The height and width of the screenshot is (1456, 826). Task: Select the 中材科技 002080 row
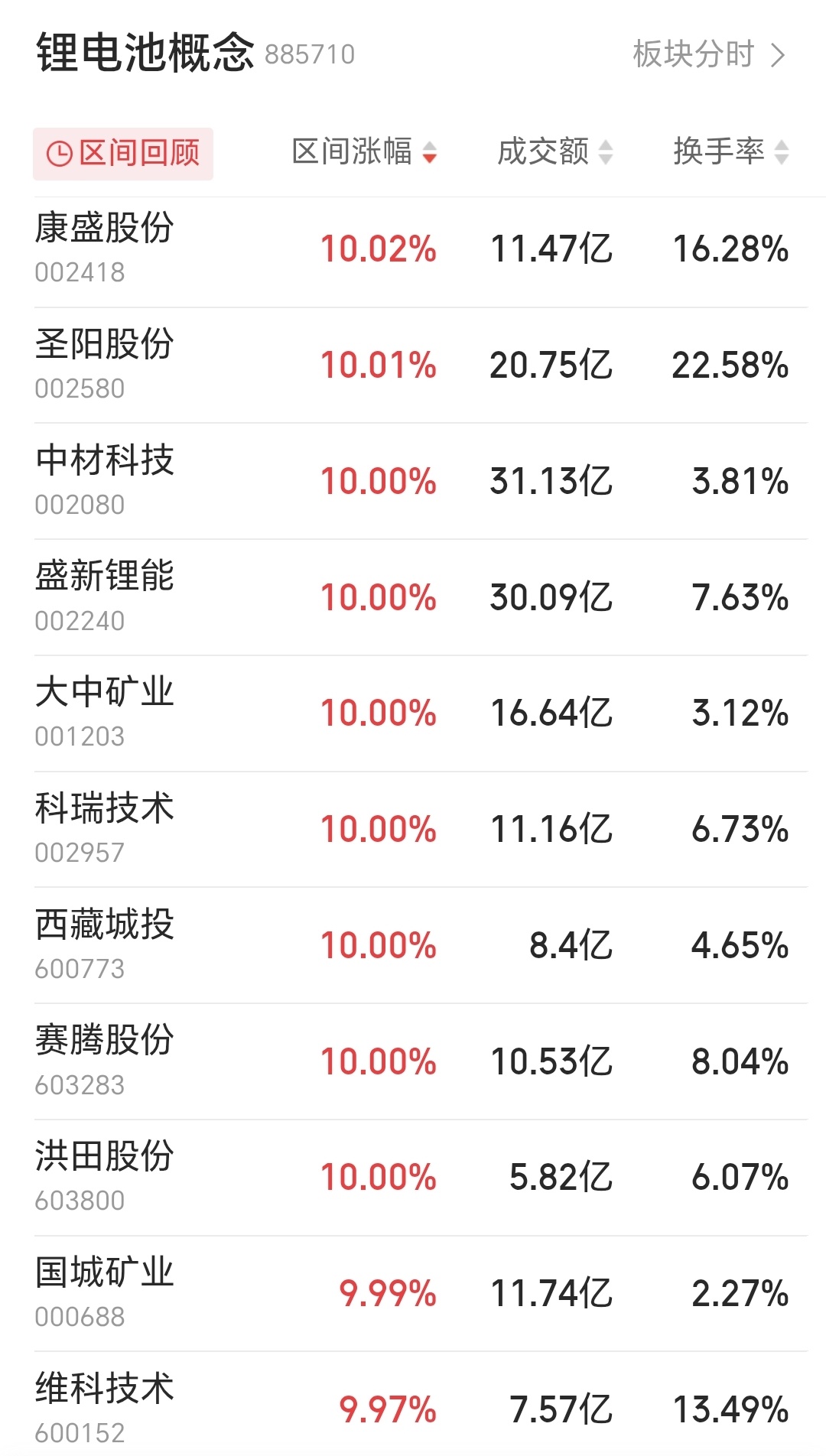click(x=105, y=480)
